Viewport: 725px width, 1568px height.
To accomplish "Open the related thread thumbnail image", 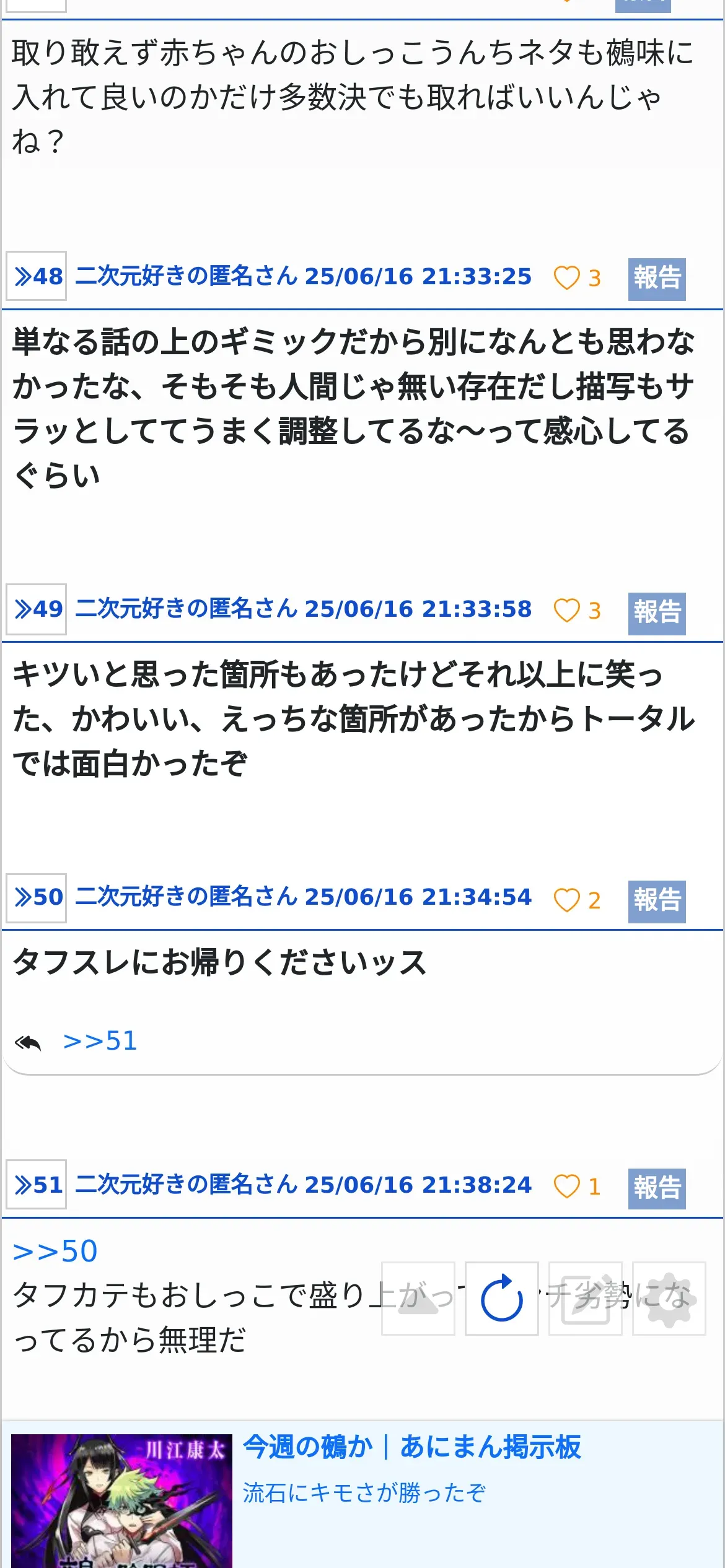I will (121, 1500).
